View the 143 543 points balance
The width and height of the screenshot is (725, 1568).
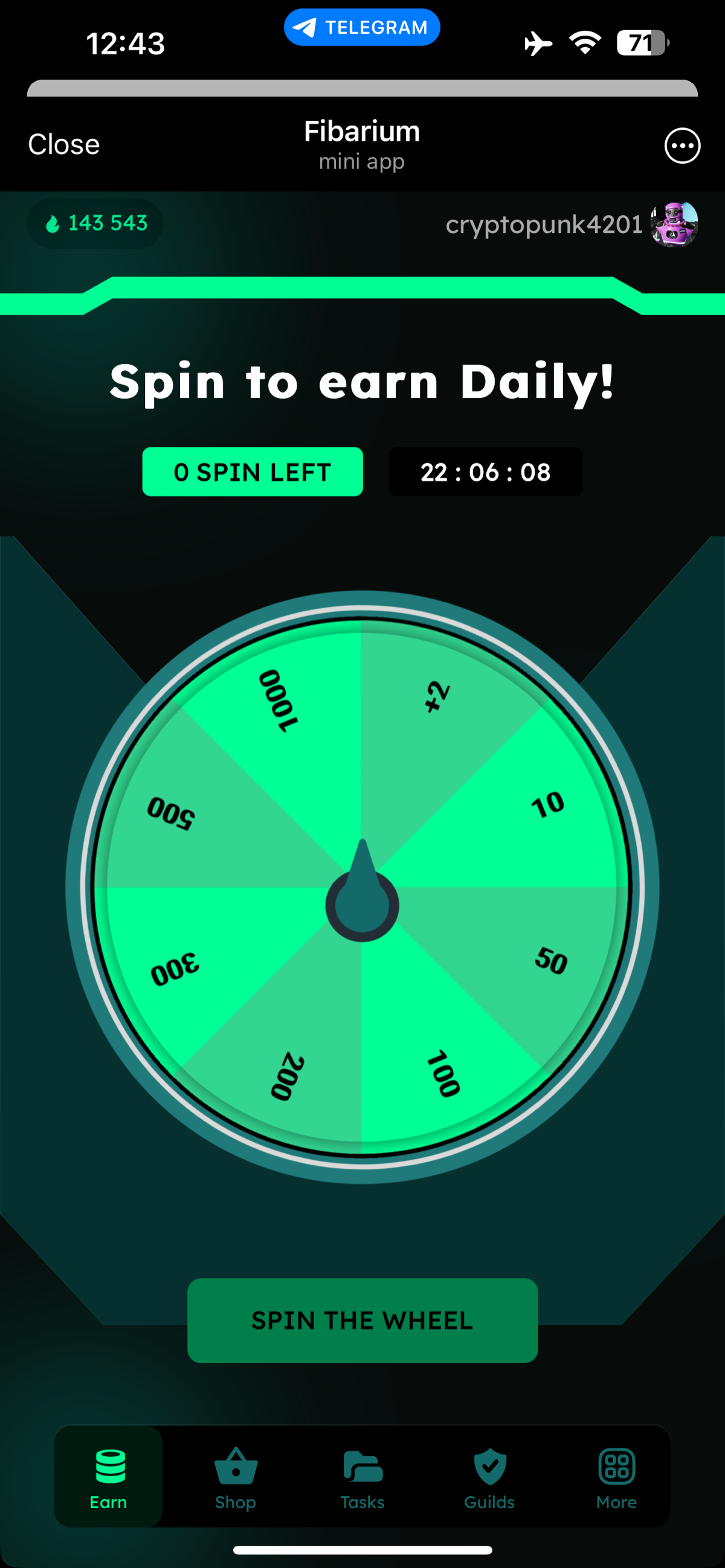click(x=95, y=223)
